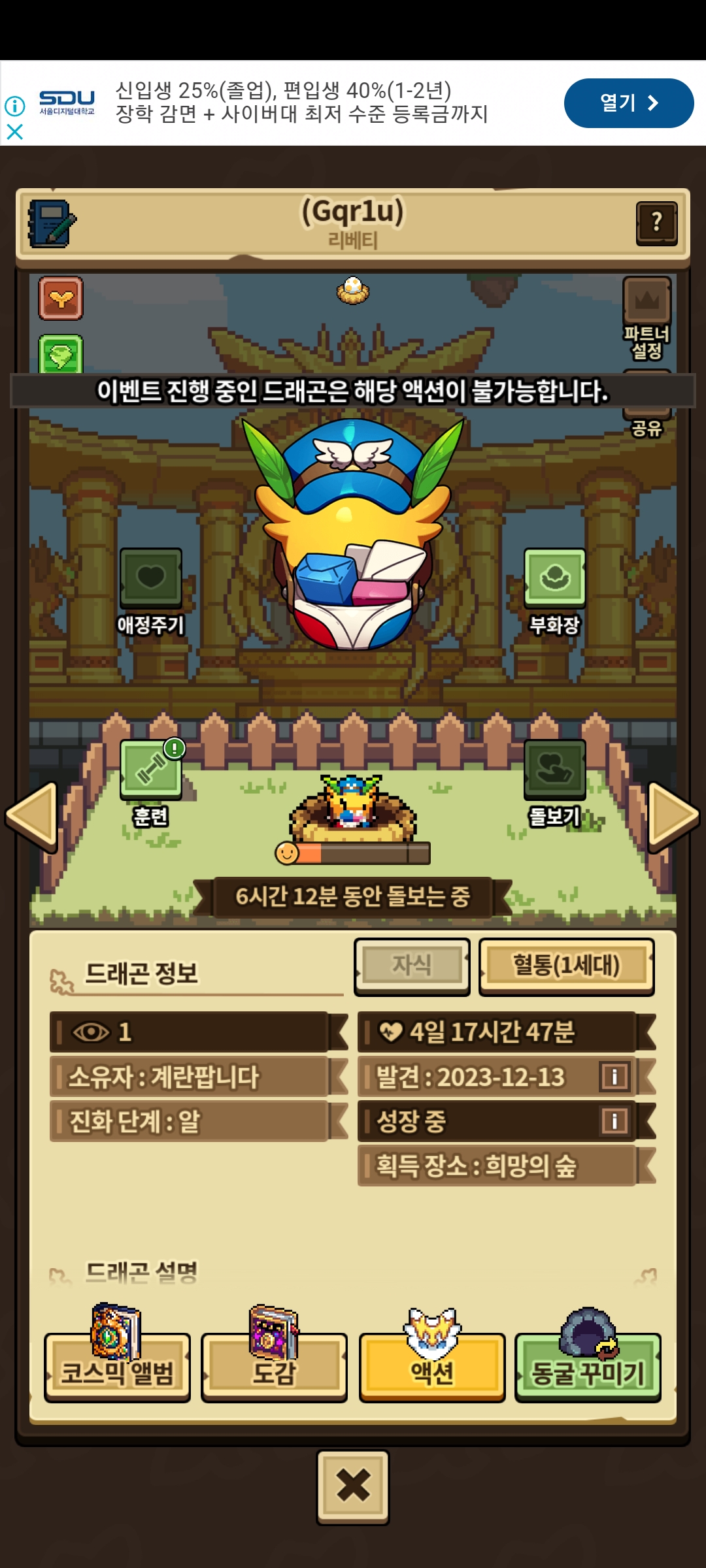View 혈통(1세대) lineage
The width and height of the screenshot is (706, 1568).
click(566, 966)
